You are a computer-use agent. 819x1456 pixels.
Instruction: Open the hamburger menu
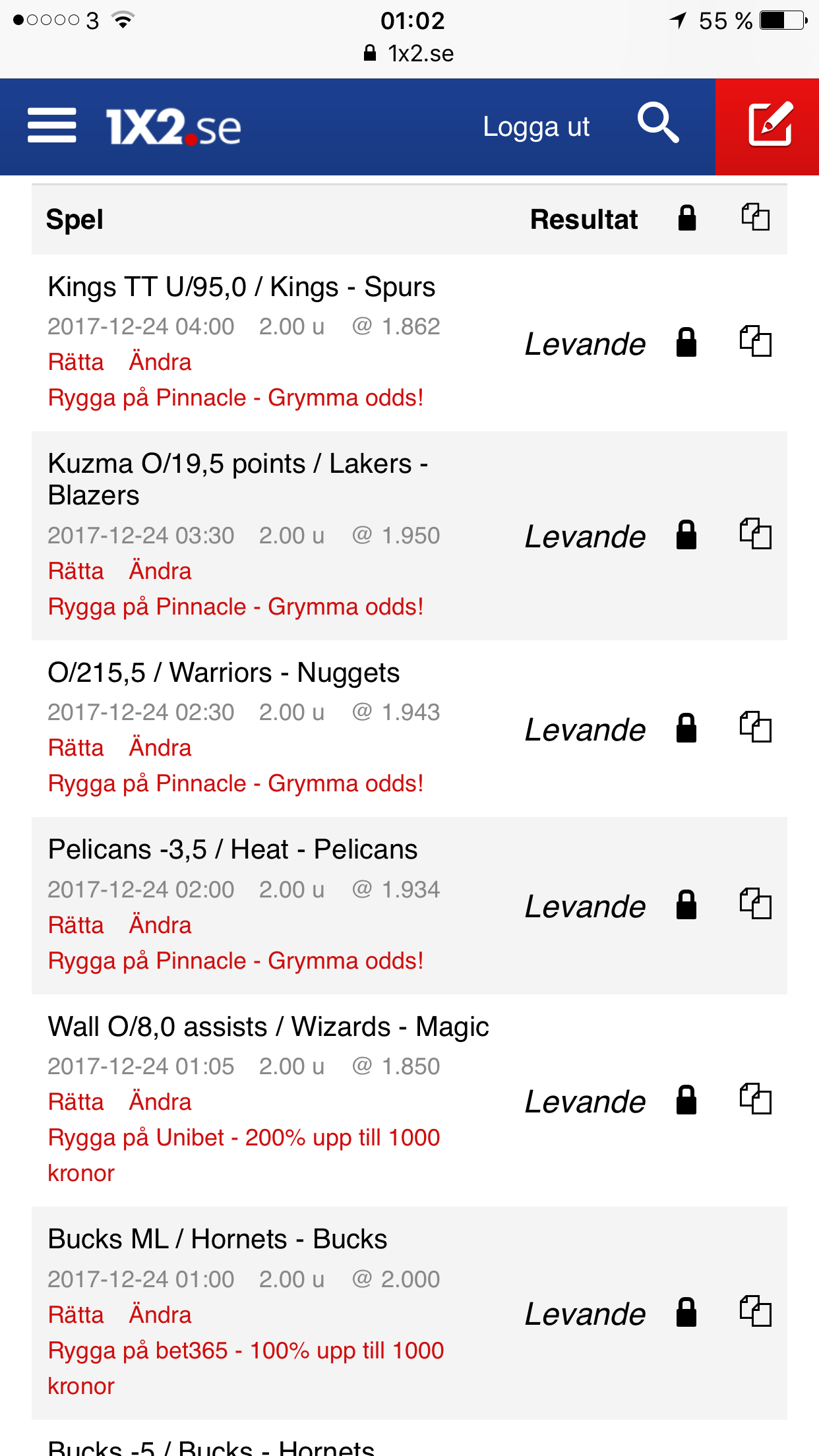pos(52,126)
